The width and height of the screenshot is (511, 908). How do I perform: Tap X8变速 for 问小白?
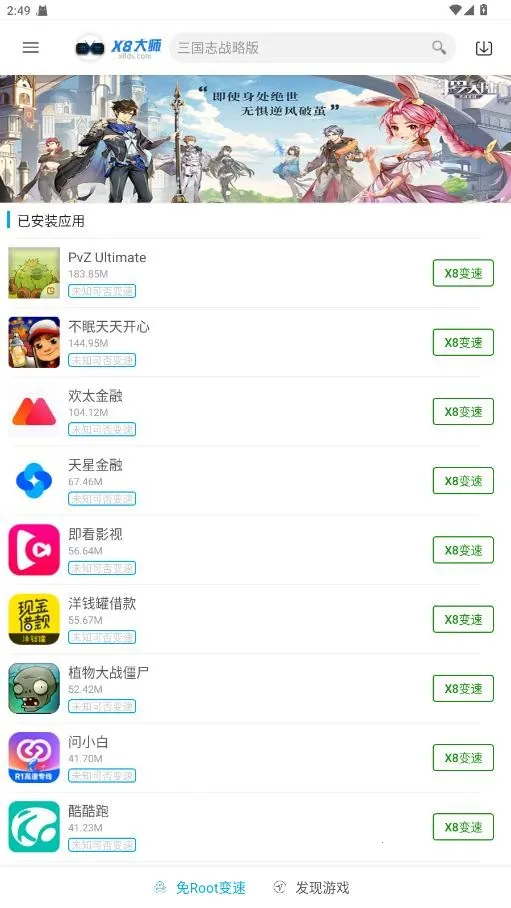click(463, 757)
